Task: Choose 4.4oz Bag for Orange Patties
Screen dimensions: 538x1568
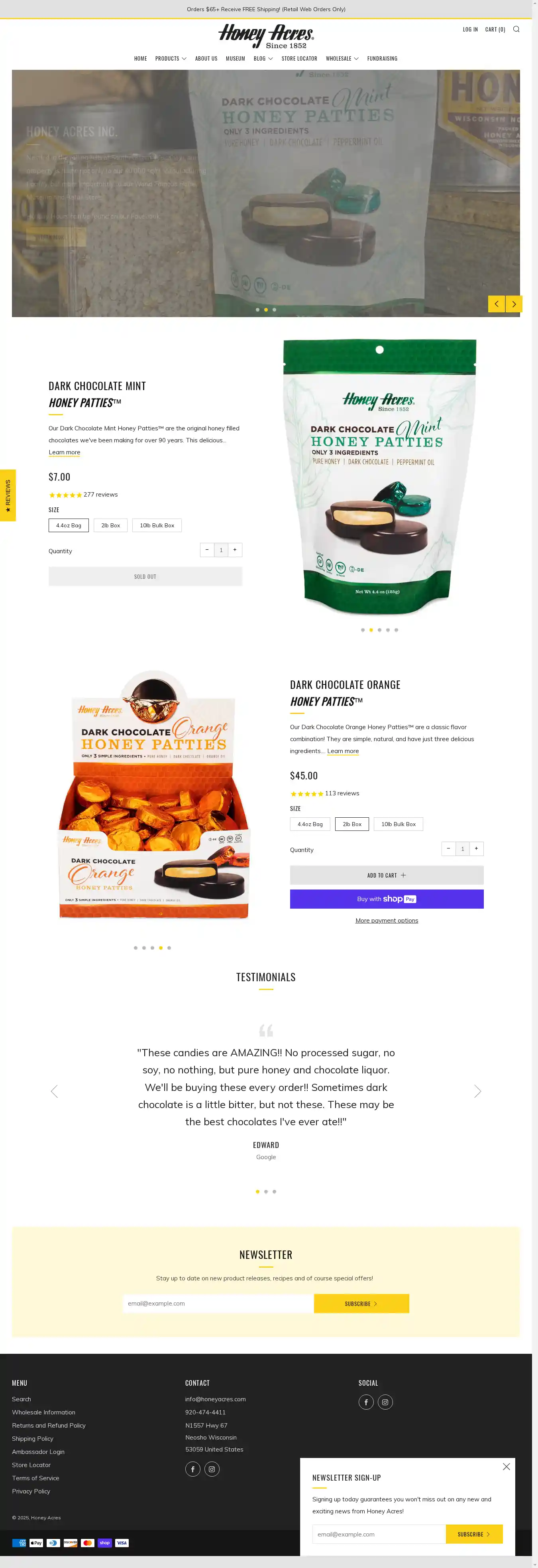Action: point(310,824)
